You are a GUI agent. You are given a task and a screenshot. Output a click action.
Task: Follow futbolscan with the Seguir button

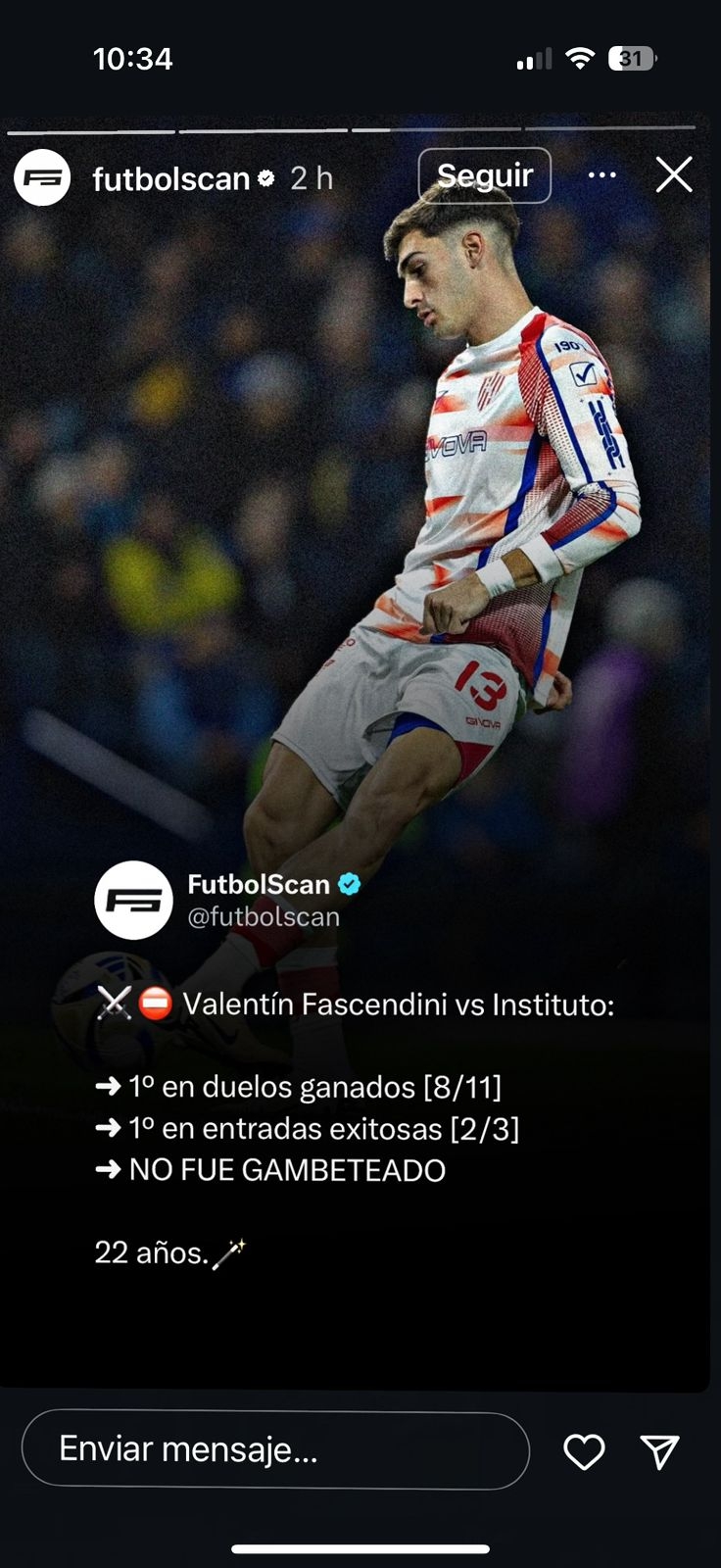pos(484,175)
